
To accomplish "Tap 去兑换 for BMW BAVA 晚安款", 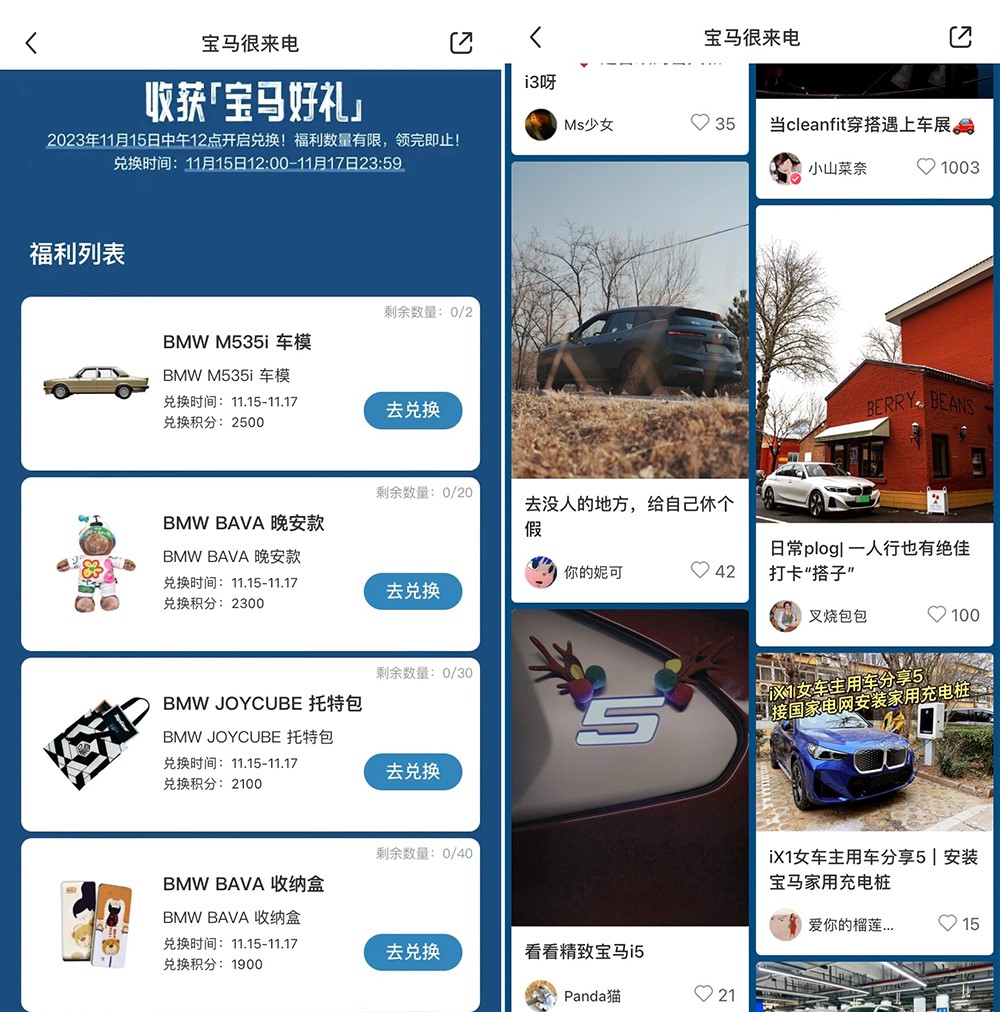I will [x=412, y=592].
